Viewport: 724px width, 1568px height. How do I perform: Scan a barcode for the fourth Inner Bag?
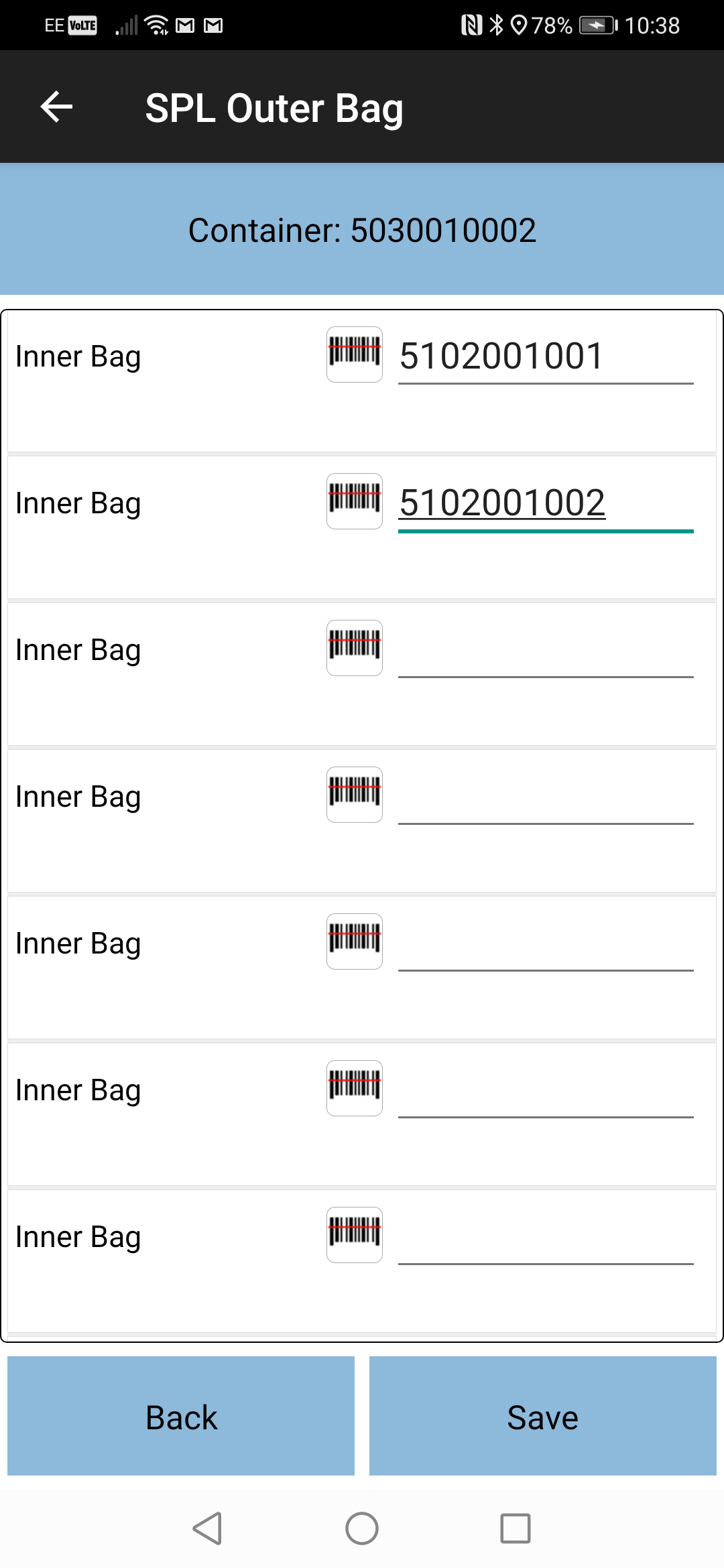tap(355, 795)
